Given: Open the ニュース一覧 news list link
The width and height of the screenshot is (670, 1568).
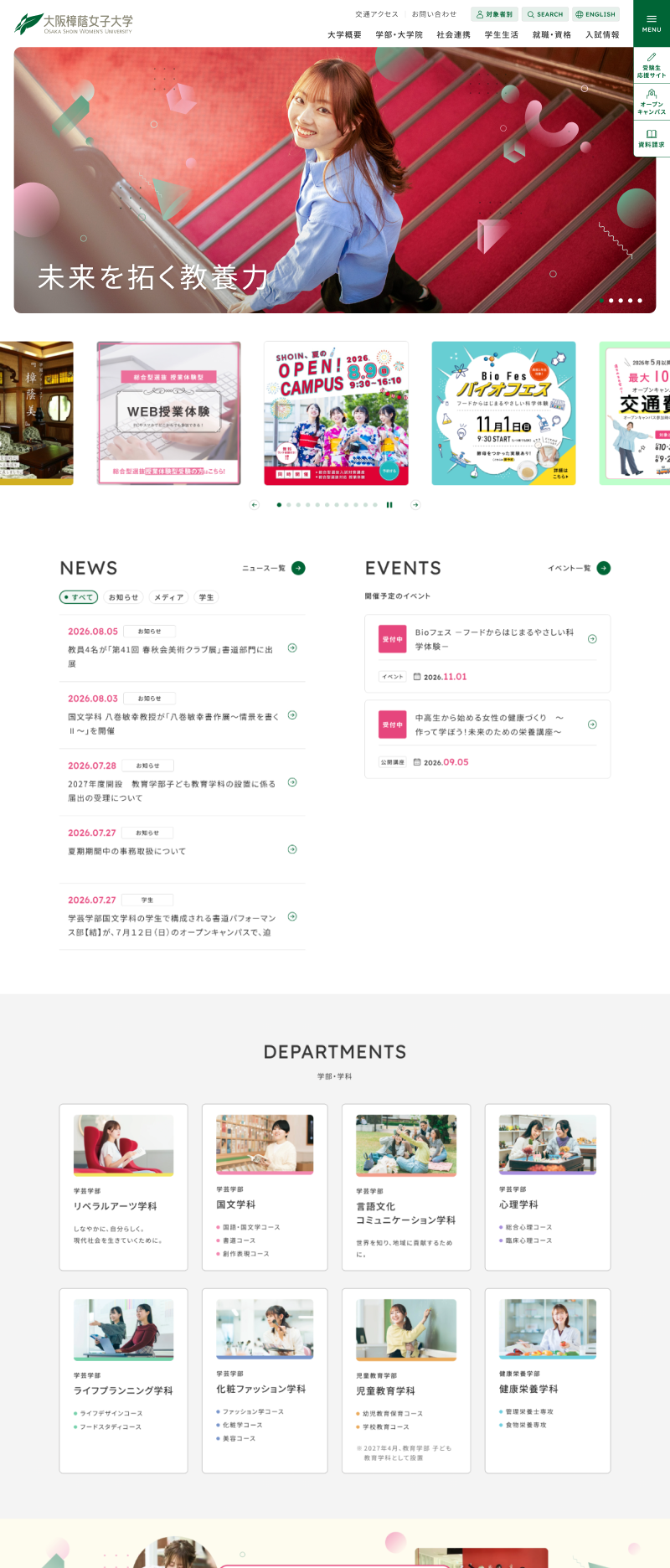Looking at the screenshot, I should 274,568.
